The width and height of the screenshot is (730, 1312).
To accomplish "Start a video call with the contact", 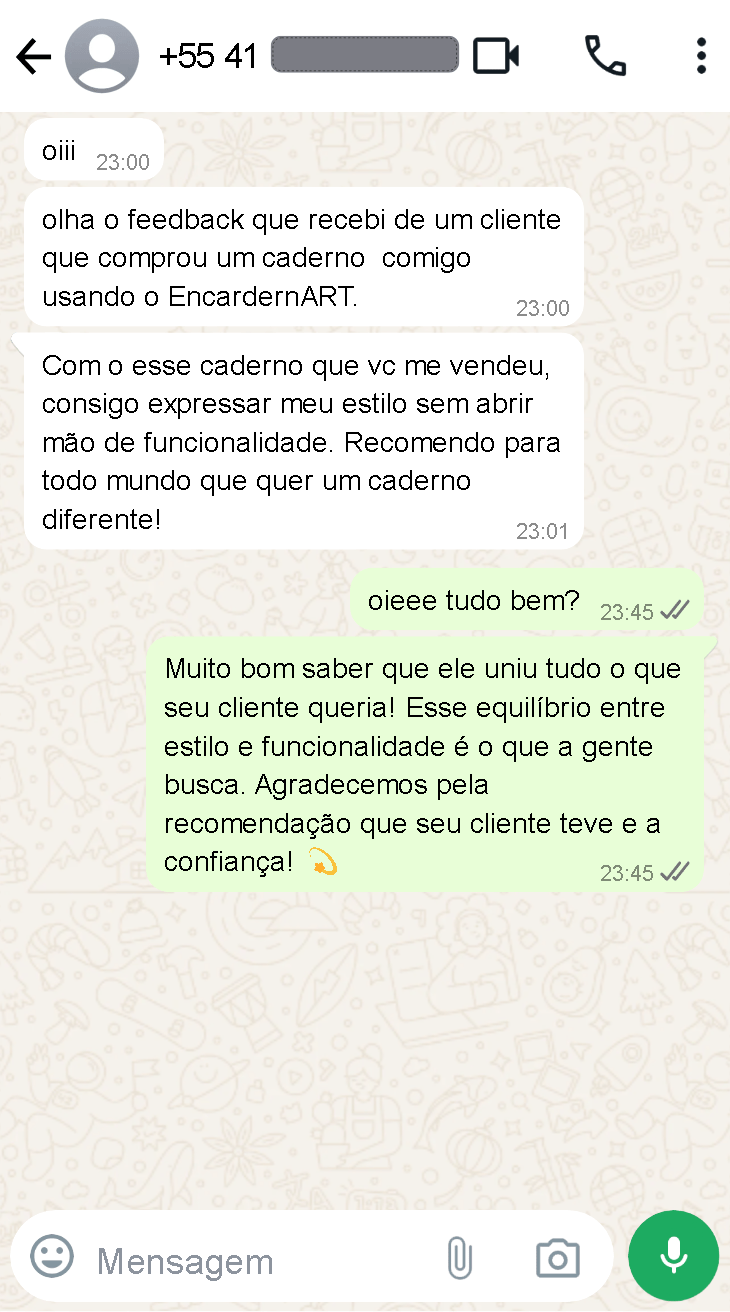I will [x=496, y=55].
